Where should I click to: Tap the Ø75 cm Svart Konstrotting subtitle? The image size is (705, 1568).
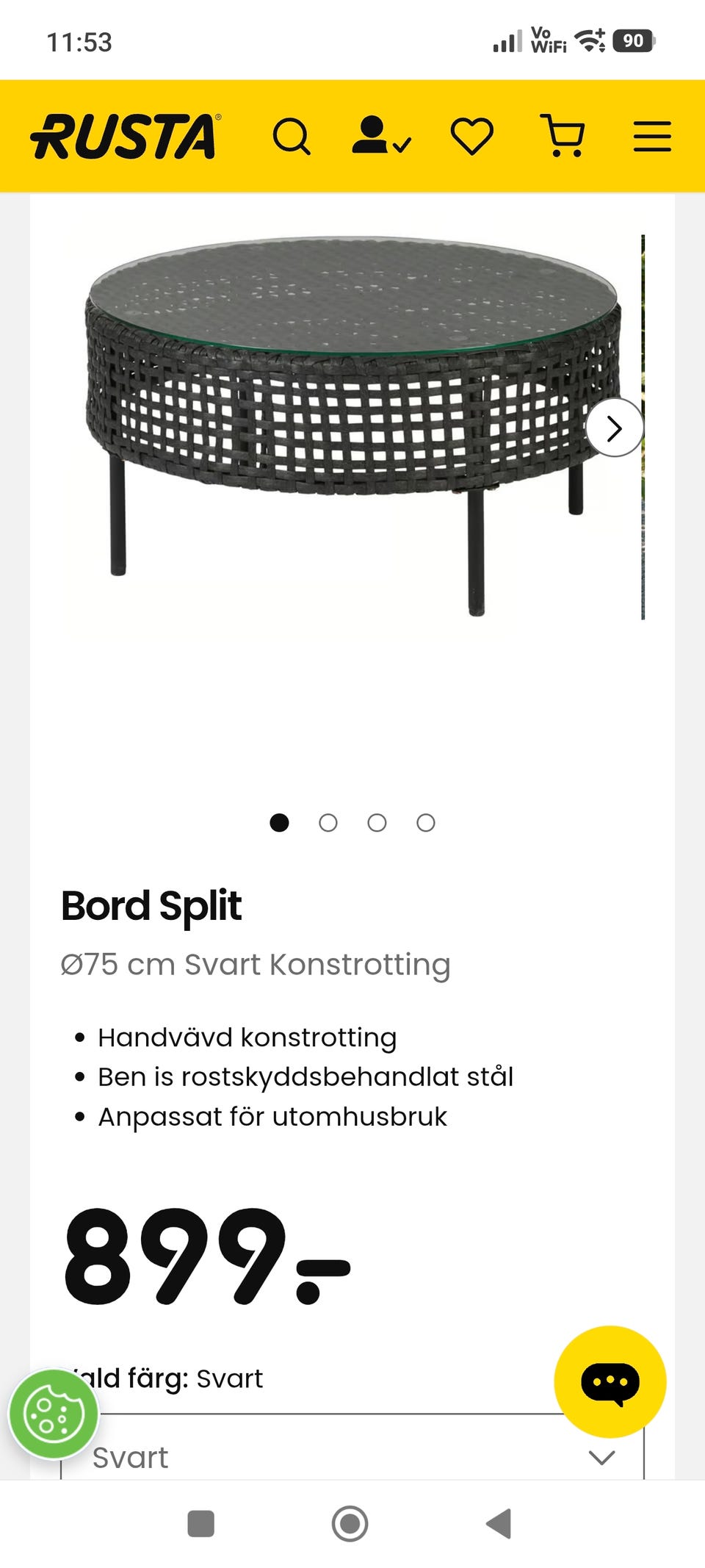pos(256,964)
